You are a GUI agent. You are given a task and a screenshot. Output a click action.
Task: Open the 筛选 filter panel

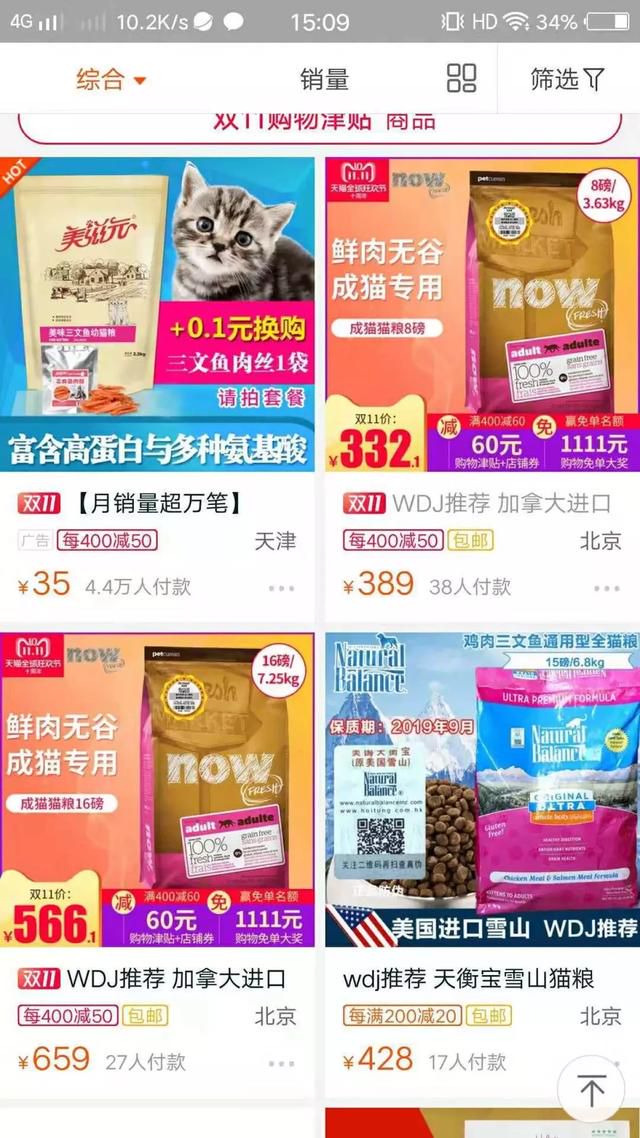click(x=567, y=78)
